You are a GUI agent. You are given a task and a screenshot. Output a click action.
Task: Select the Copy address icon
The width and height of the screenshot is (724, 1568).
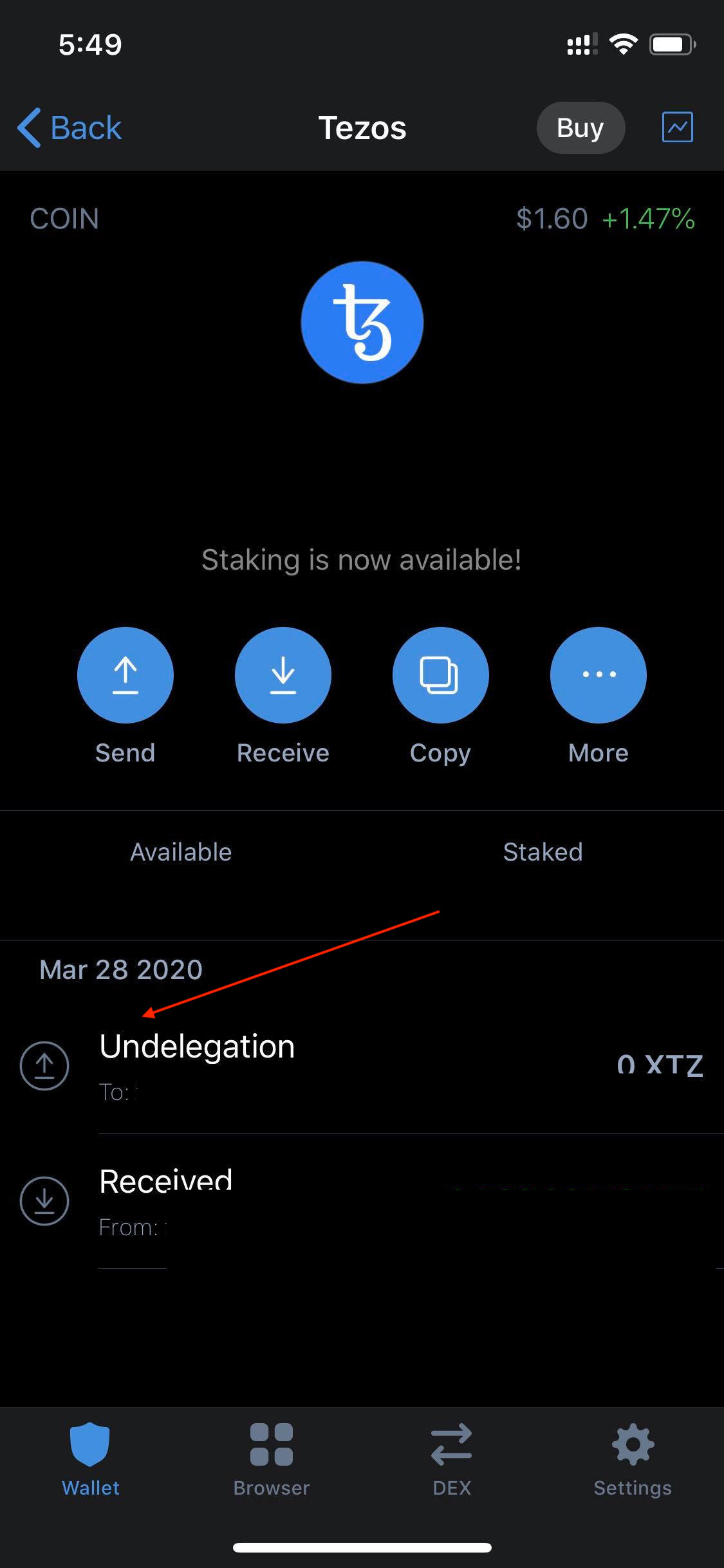coord(440,675)
